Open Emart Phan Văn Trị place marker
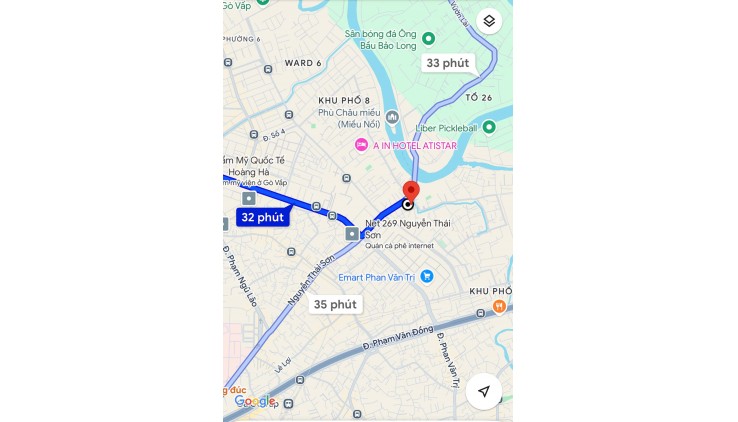 point(427,276)
